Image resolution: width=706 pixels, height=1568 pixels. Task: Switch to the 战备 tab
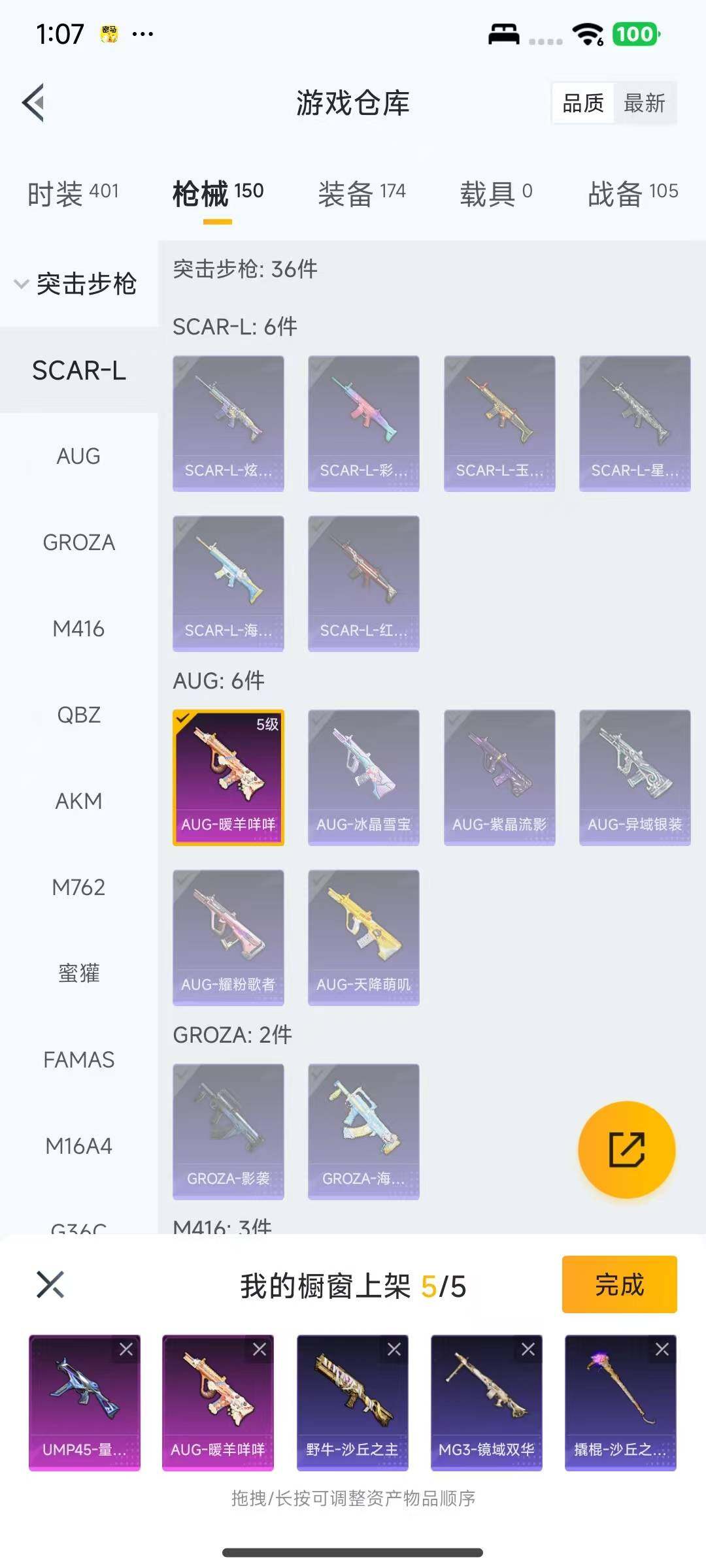[x=632, y=193]
